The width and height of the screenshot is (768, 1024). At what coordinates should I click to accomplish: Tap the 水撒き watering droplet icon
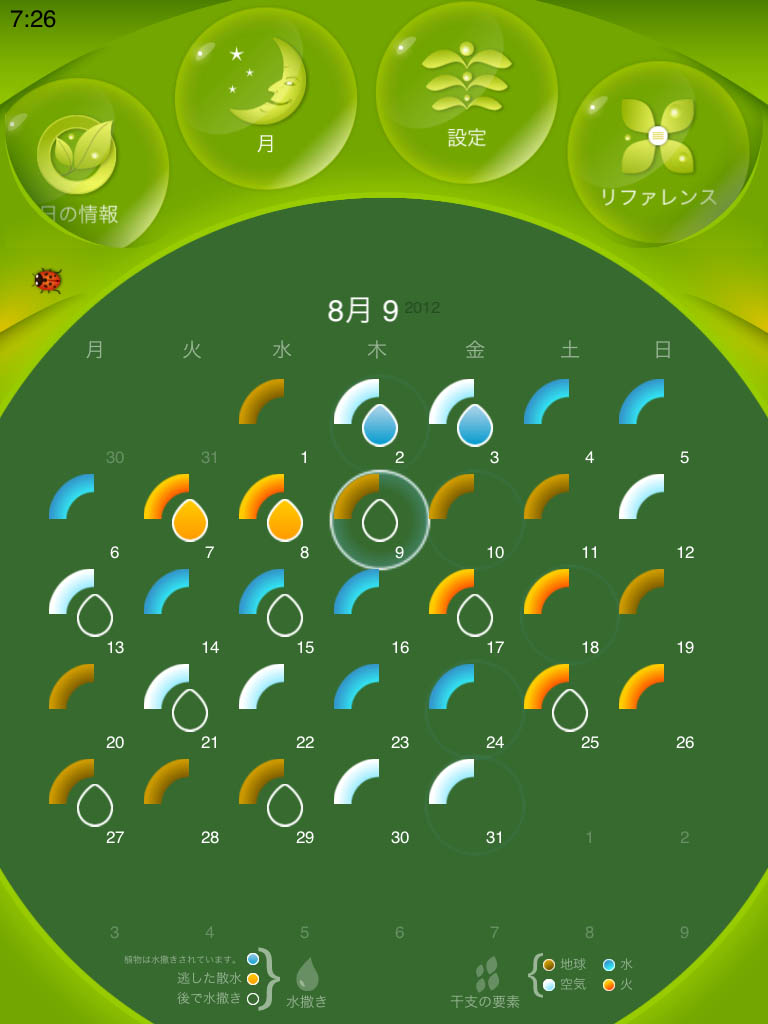308,975
